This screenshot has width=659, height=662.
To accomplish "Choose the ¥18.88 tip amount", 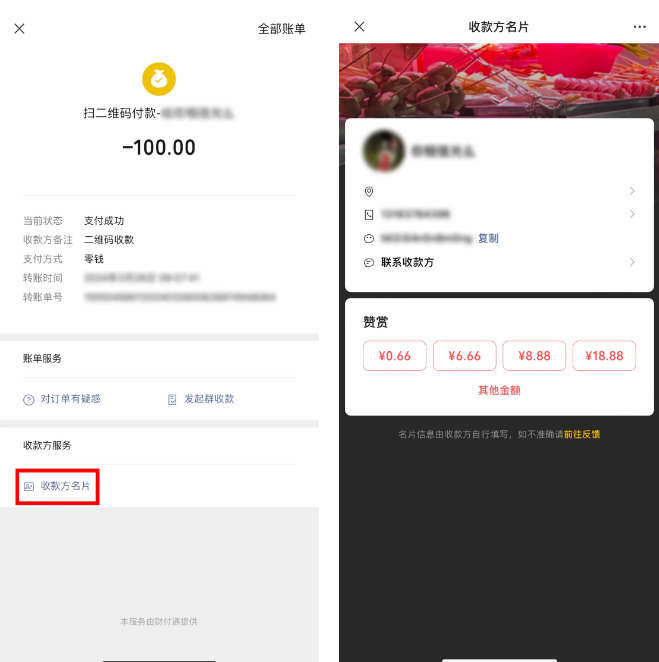I will (604, 356).
